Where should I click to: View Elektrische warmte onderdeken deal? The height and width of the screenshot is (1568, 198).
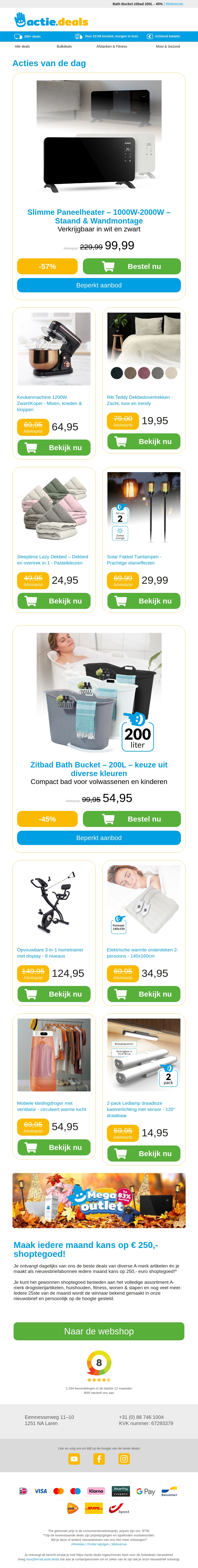[x=144, y=994]
